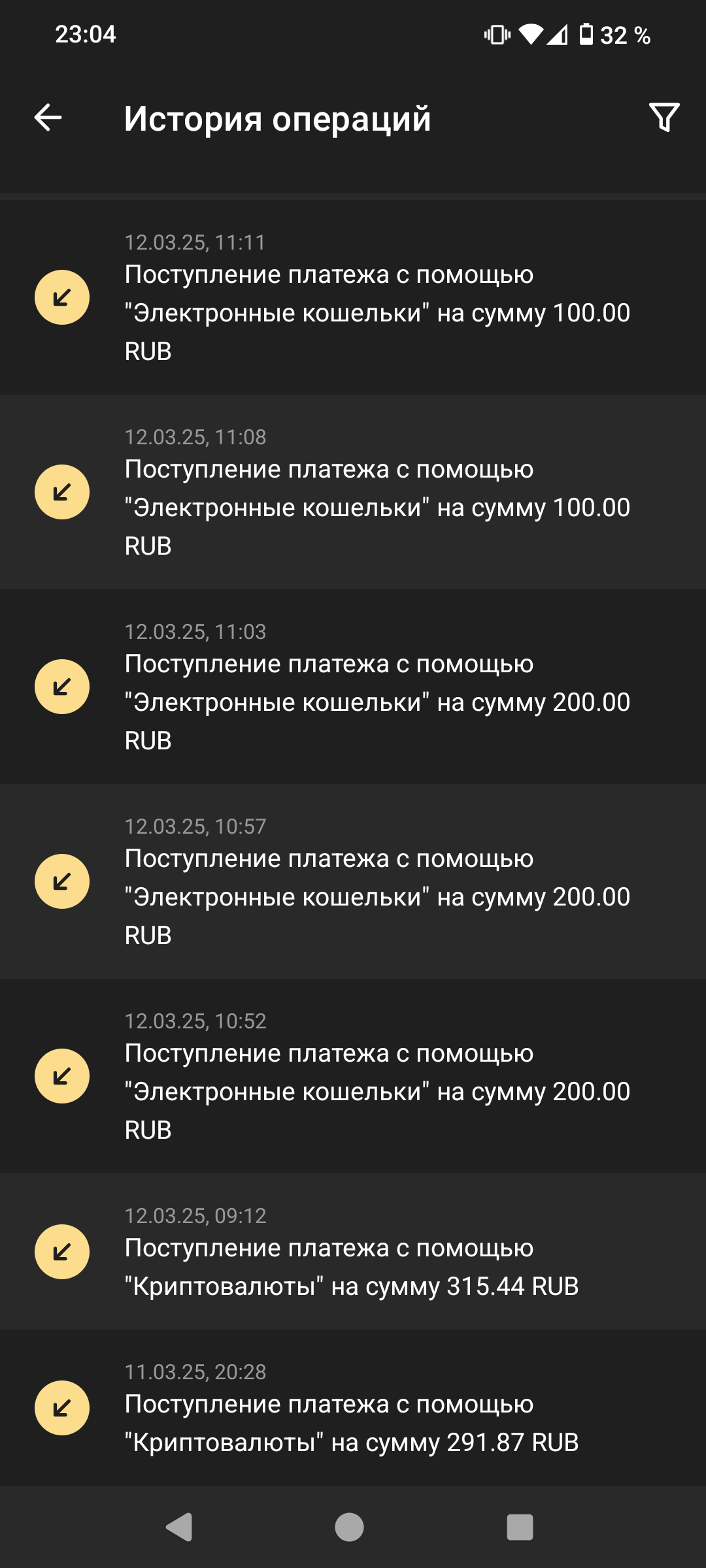Open the 12.03.25, 11:03 payment entry

pyautogui.click(x=353, y=687)
